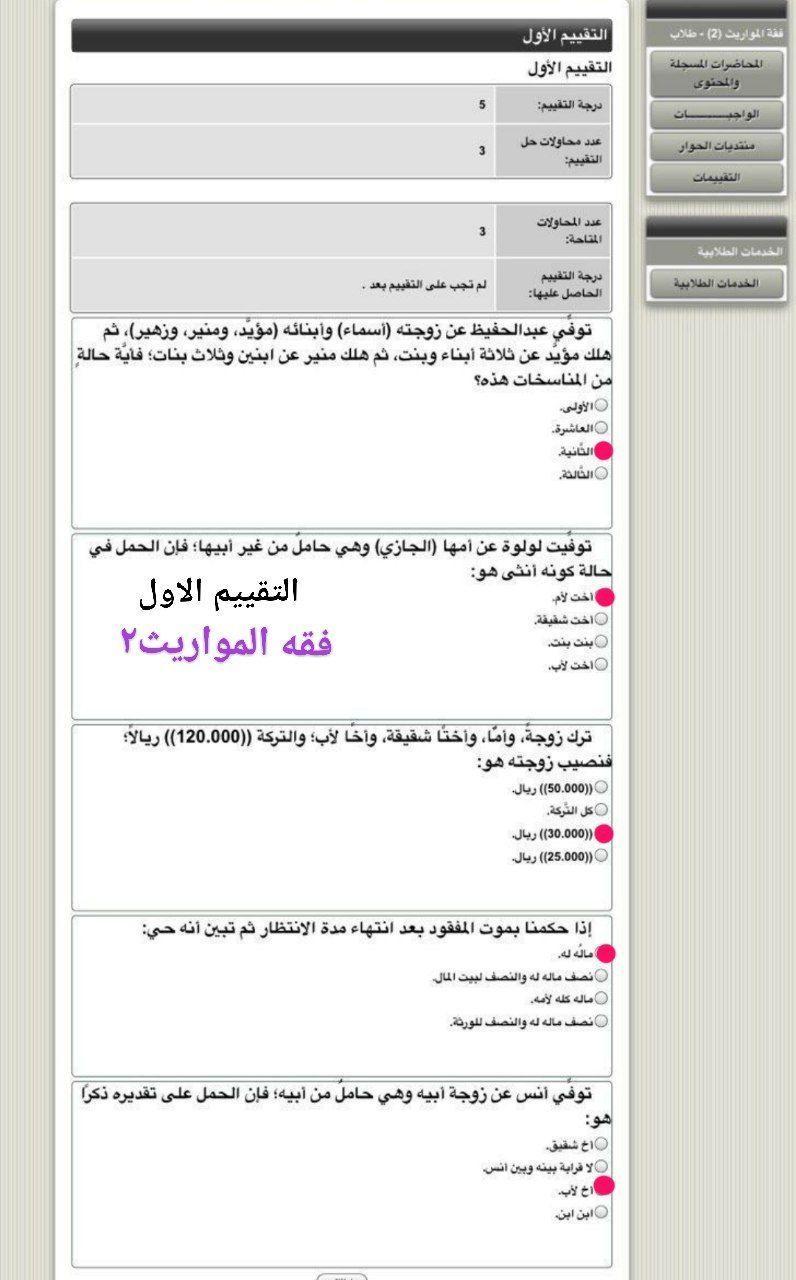Viewport: 796px width, 1280px height.
Task: Choose أخ شقيق for the last question
Action: (x=601, y=1144)
